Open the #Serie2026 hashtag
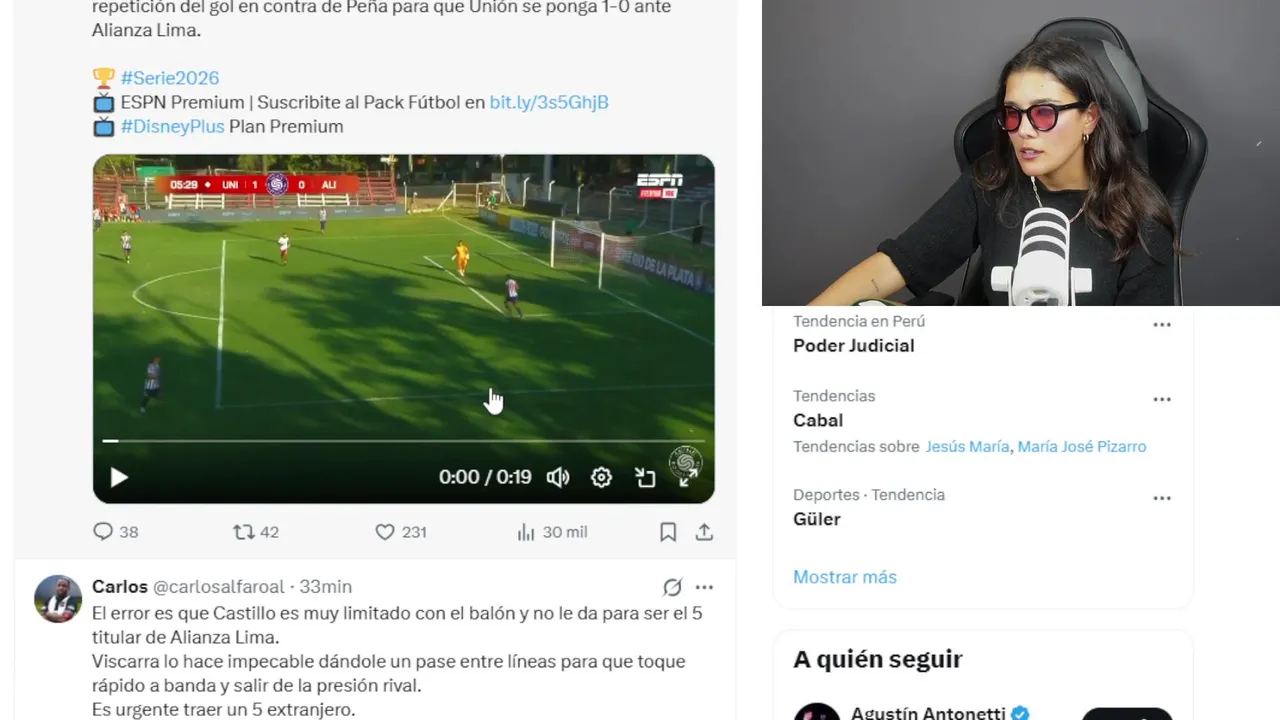 point(169,78)
